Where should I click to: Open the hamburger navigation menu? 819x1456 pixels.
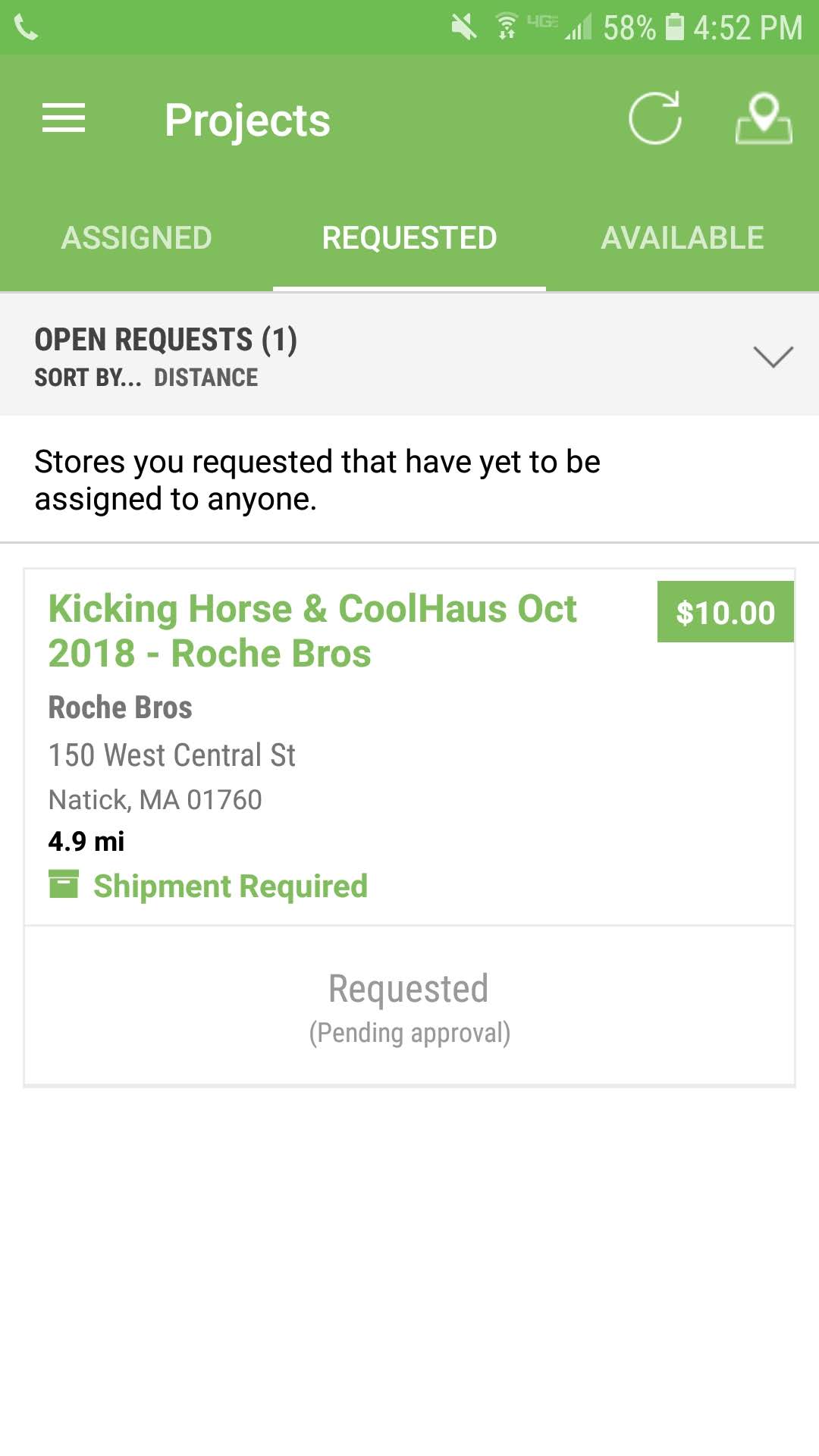point(64,118)
